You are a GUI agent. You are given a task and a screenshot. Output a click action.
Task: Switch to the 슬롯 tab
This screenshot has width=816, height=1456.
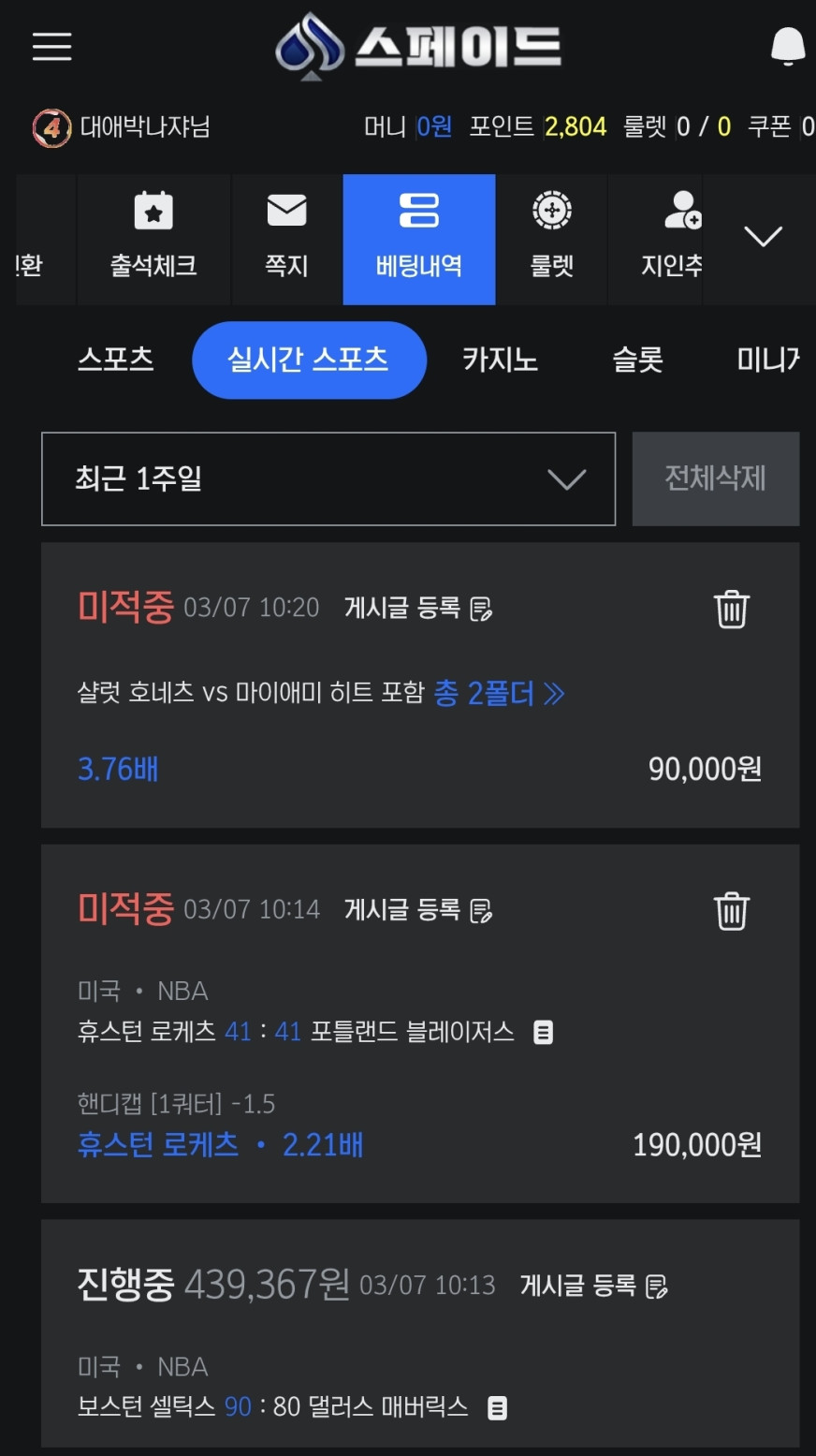click(x=637, y=360)
